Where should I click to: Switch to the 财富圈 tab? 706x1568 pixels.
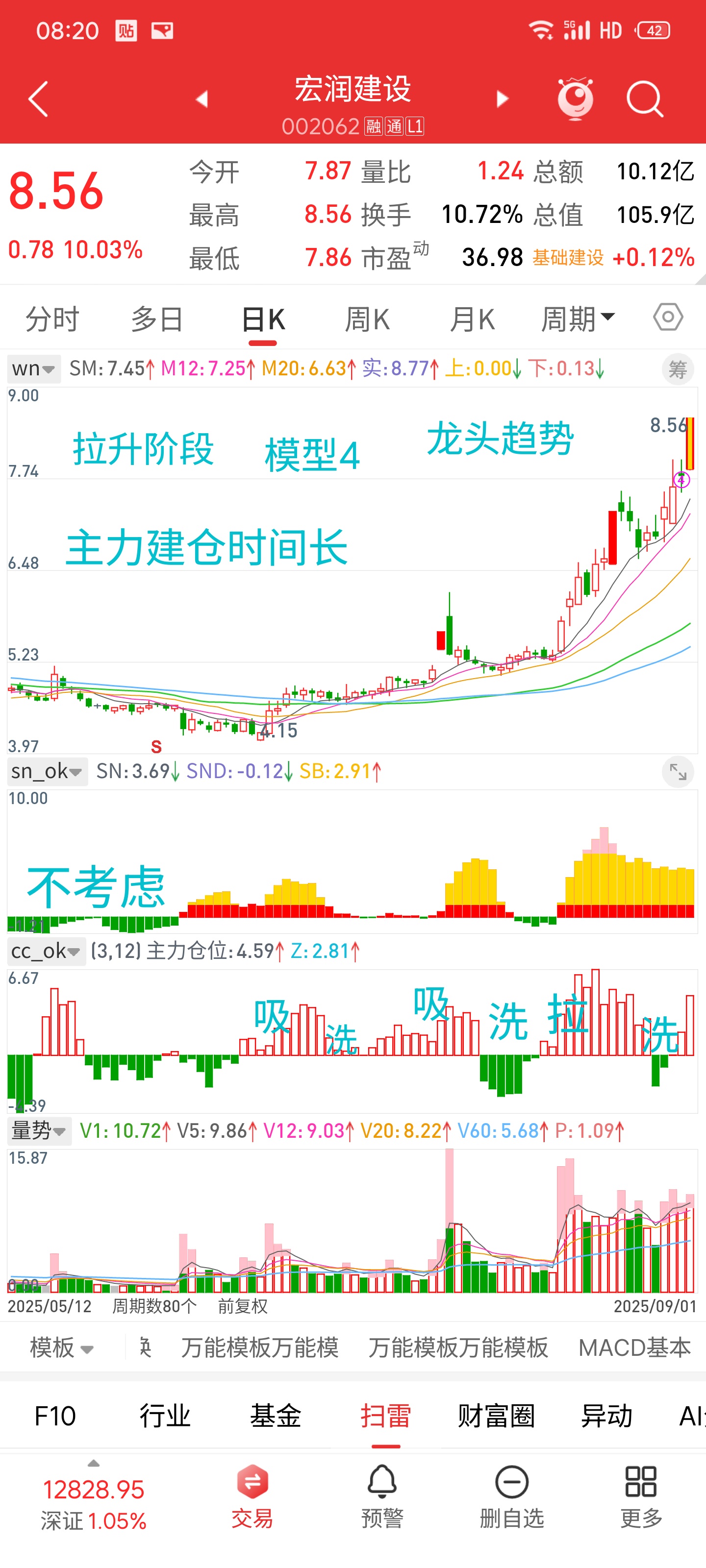point(497,1416)
